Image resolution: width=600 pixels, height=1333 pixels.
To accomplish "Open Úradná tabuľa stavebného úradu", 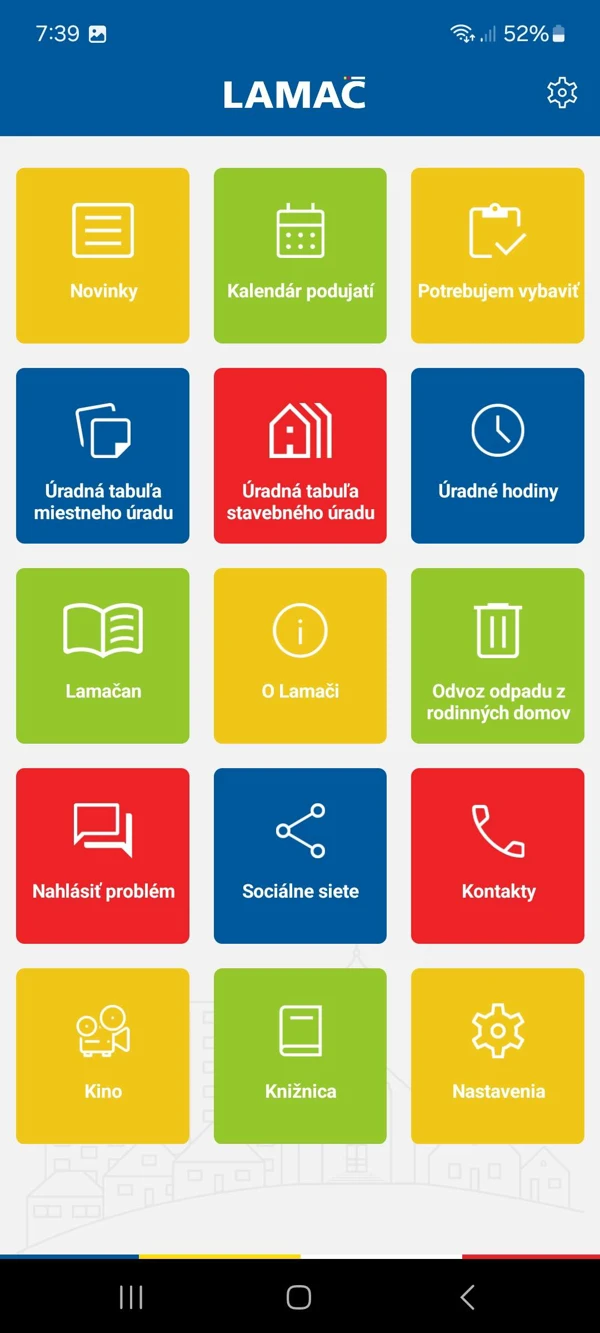I will click(x=300, y=456).
